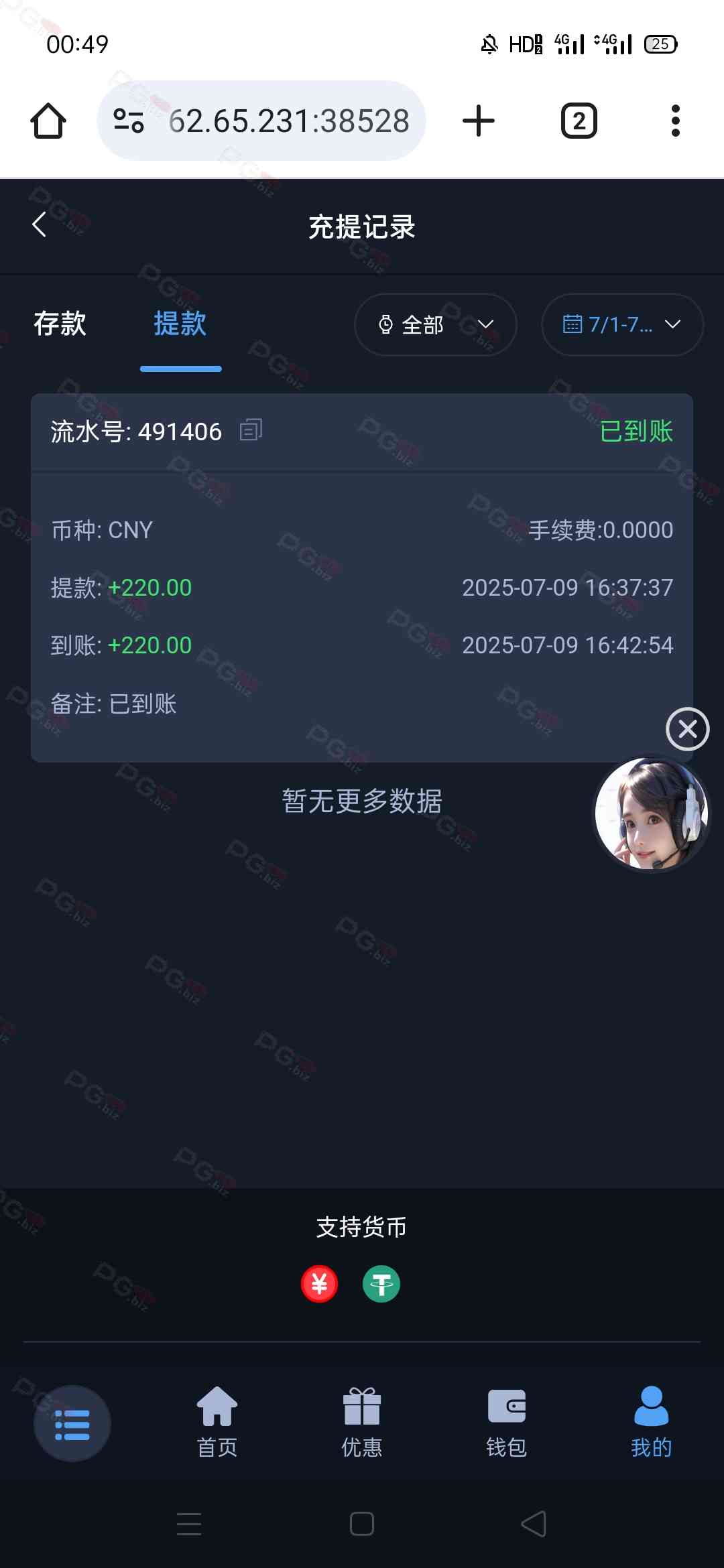Select the 提款 tab

coord(180,324)
